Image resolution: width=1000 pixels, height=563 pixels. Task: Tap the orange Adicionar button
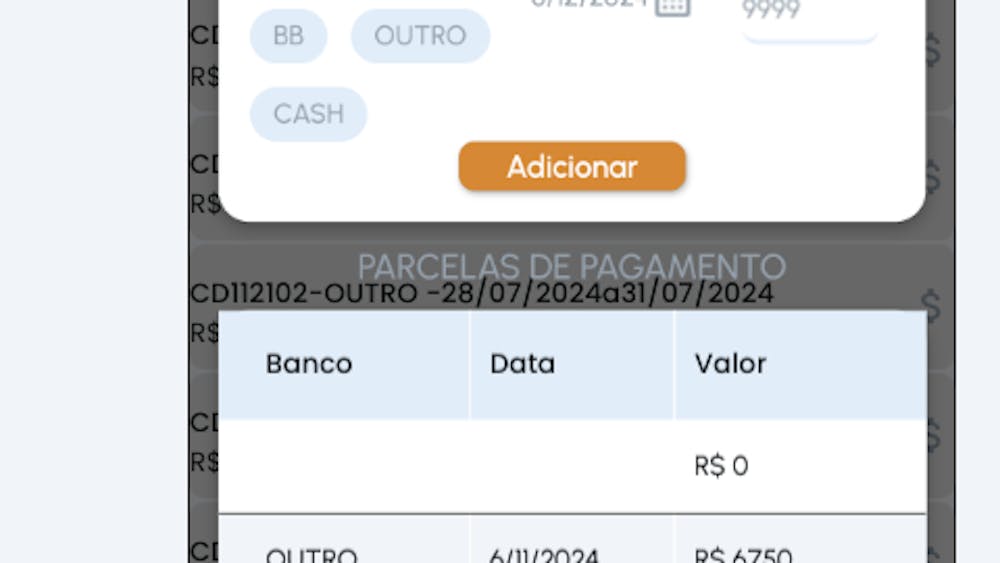click(572, 167)
